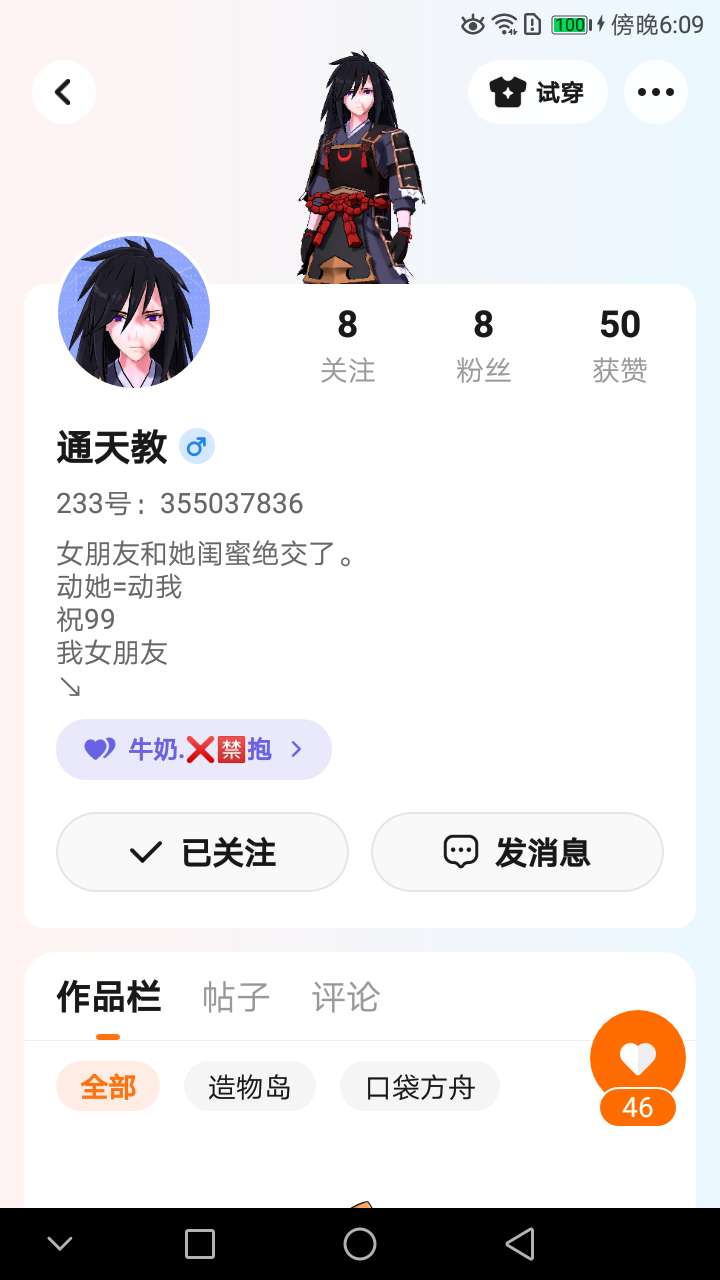Switch to the 评论 tab
This screenshot has width=720, height=1280.
coord(345,997)
